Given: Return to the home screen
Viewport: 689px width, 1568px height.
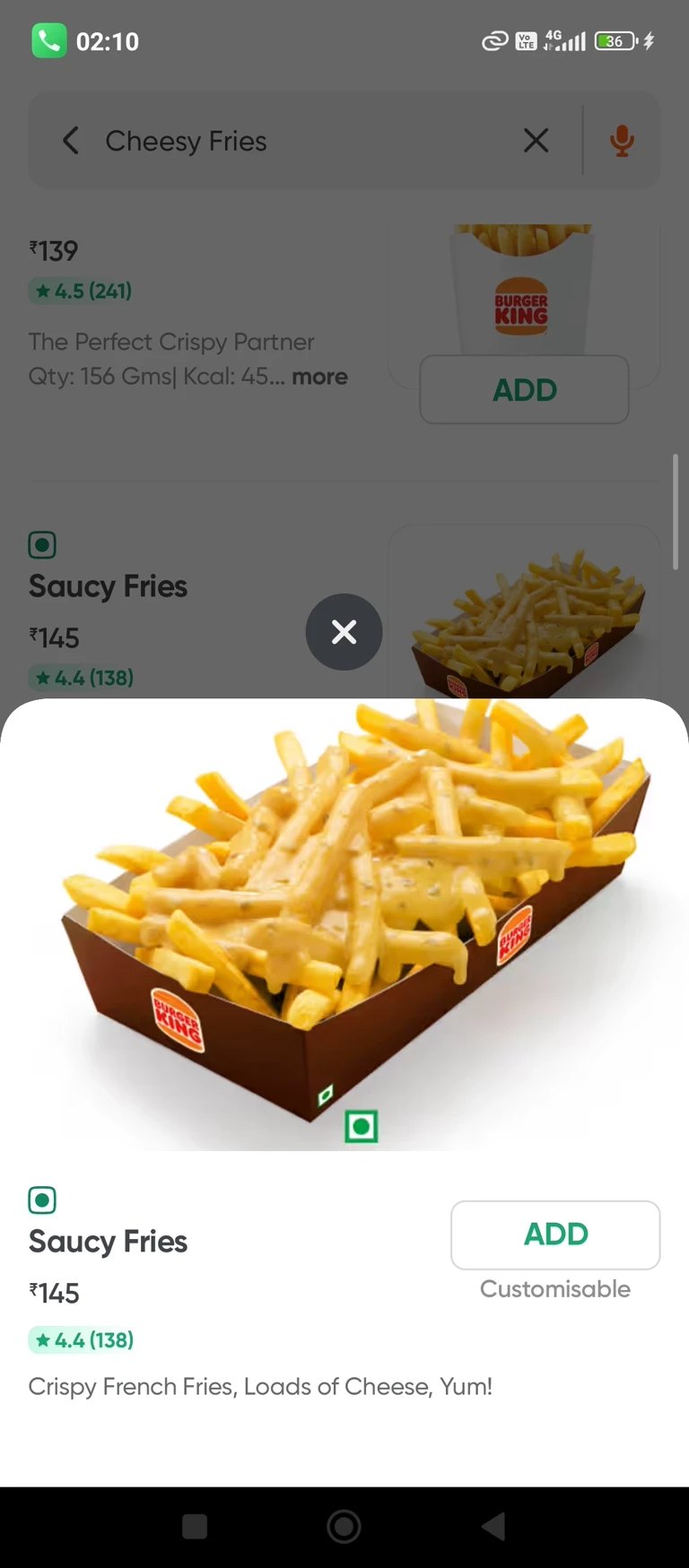Looking at the screenshot, I should click(344, 1527).
